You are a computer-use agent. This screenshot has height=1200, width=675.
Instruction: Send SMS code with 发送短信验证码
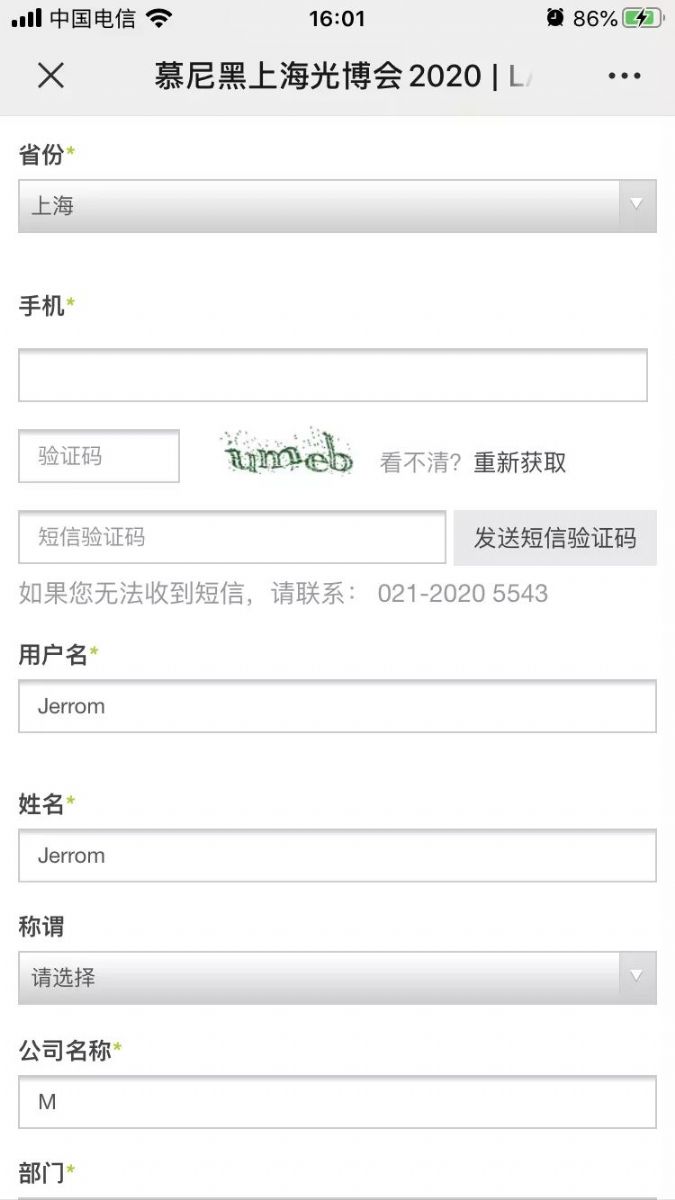[555, 538]
